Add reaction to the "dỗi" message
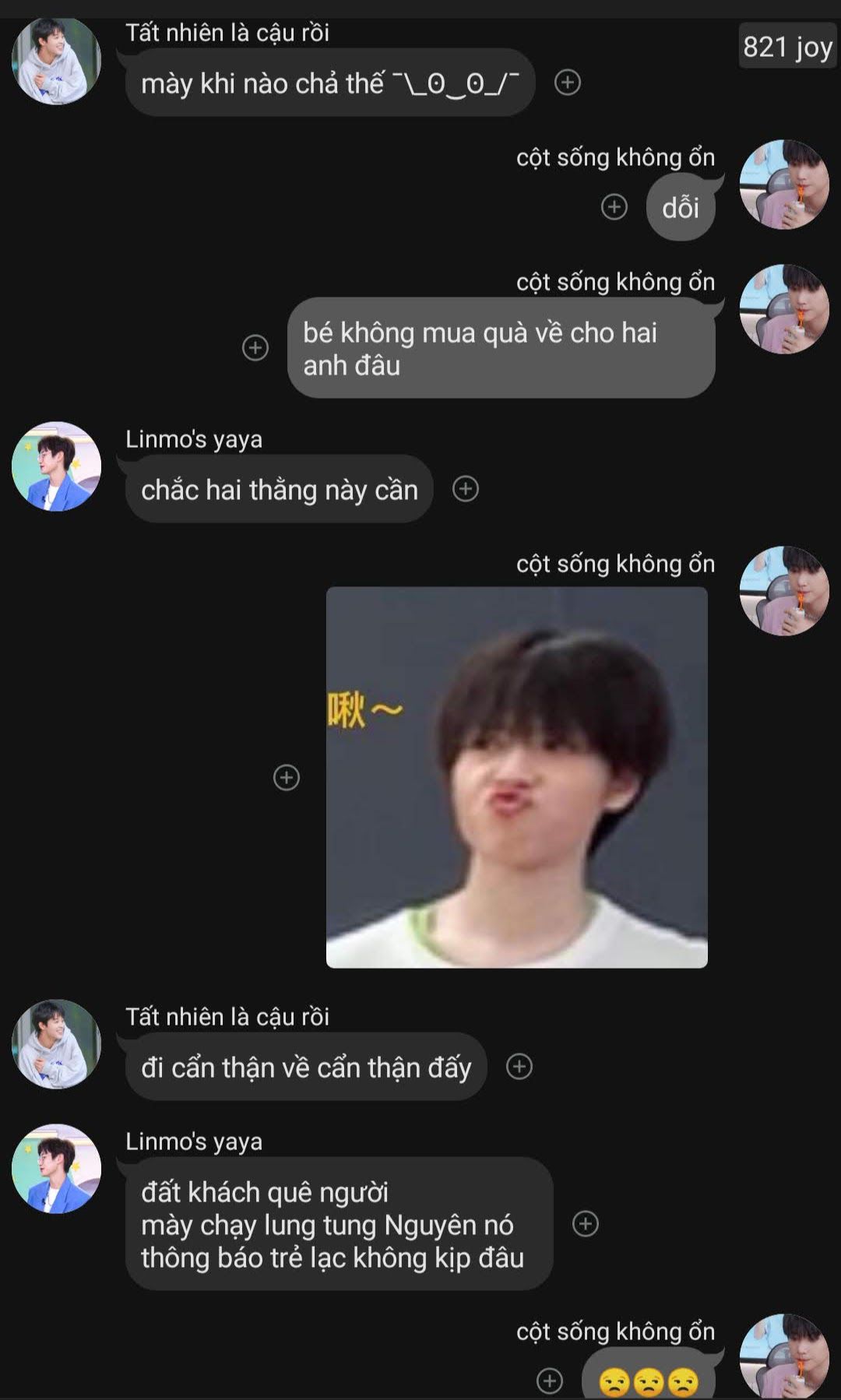Viewport: 841px width, 1400px height. tap(614, 206)
